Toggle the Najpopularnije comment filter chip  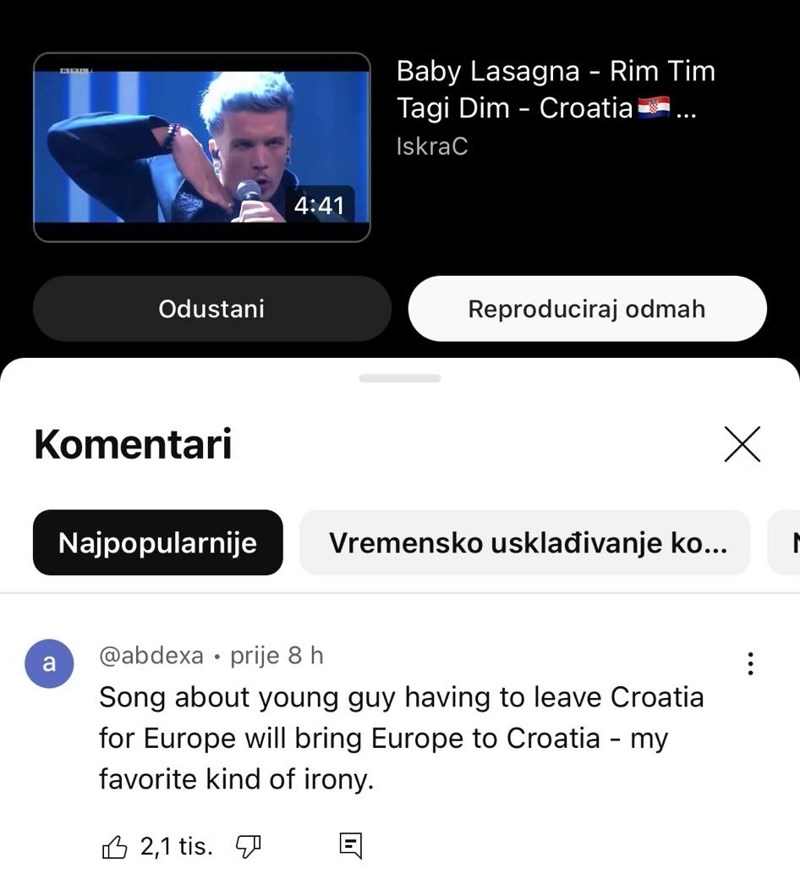[x=157, y=542]
